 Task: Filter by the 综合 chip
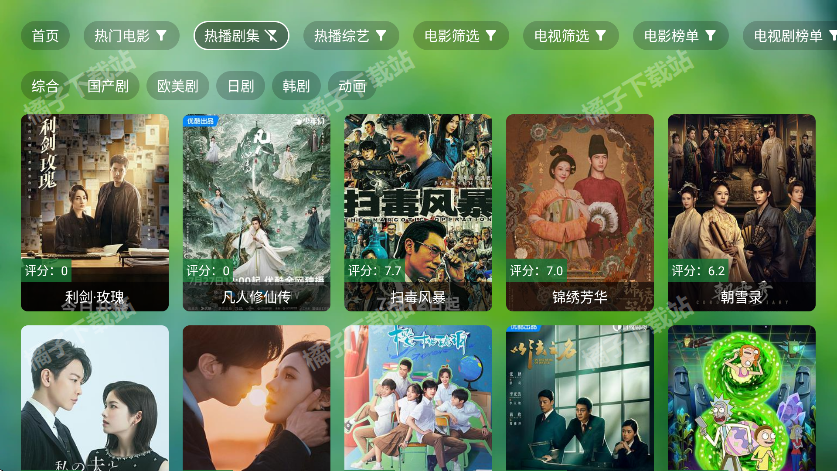45,86
